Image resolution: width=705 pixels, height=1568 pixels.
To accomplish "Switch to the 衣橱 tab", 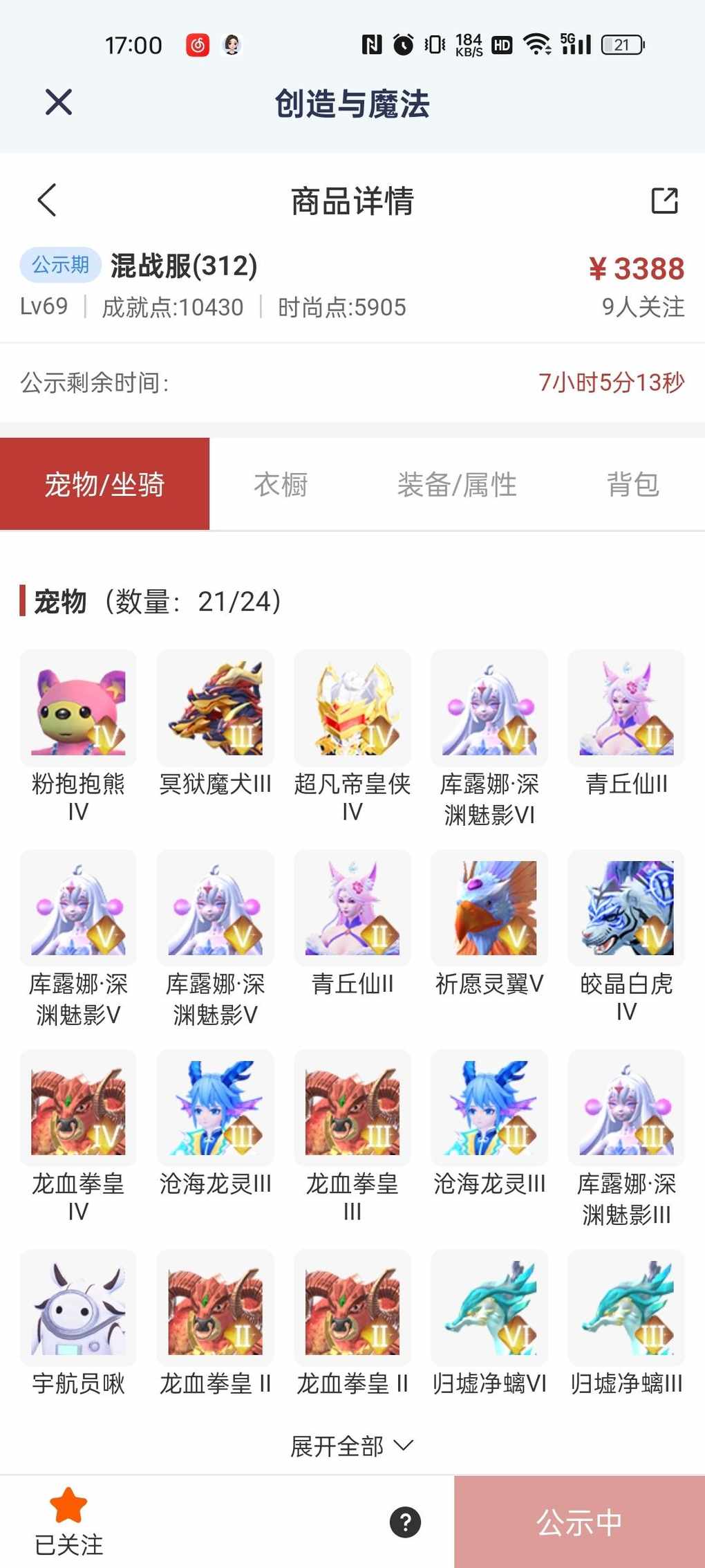I will (281, 484).
